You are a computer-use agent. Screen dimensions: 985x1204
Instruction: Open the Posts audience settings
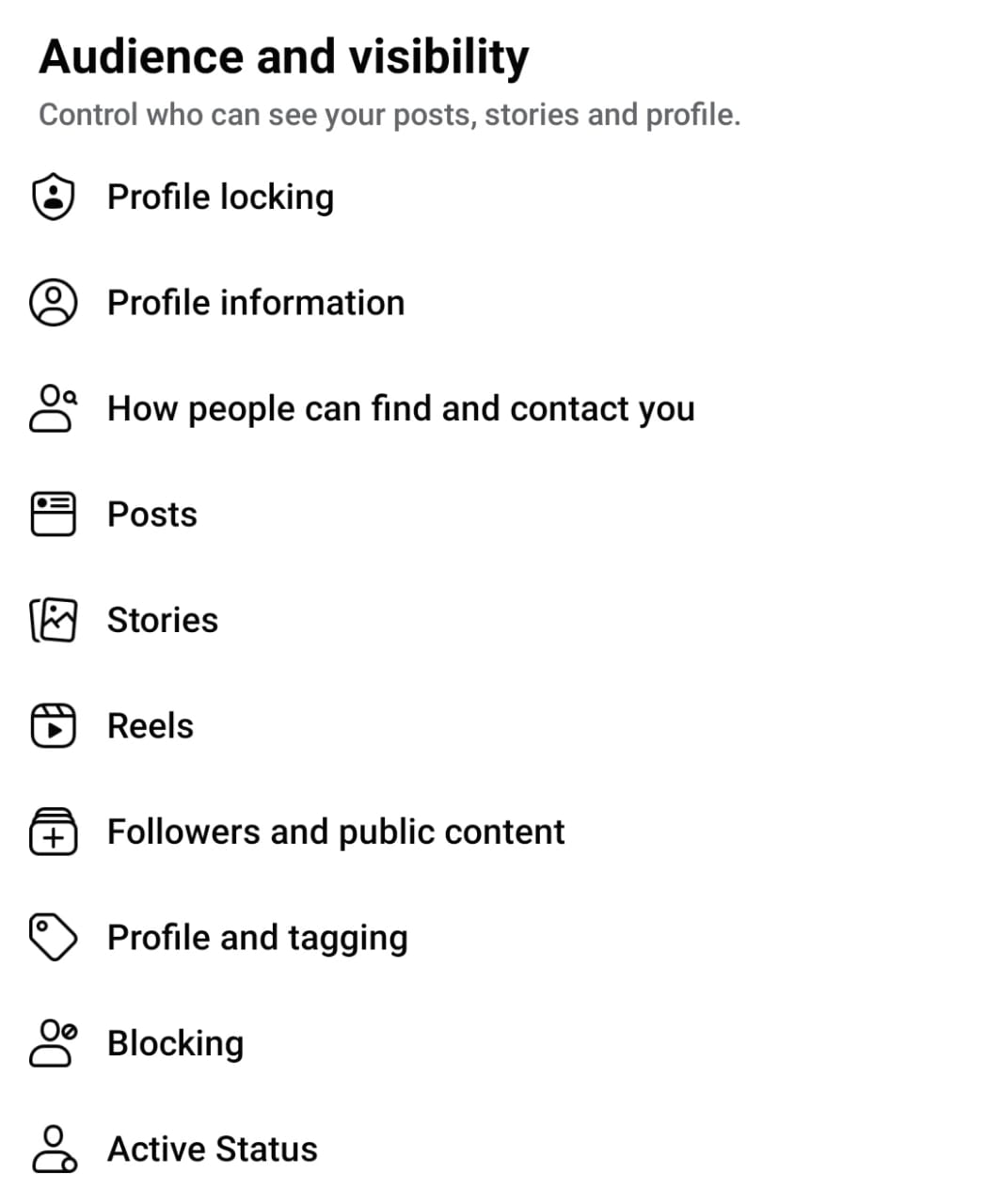[152, 514]
